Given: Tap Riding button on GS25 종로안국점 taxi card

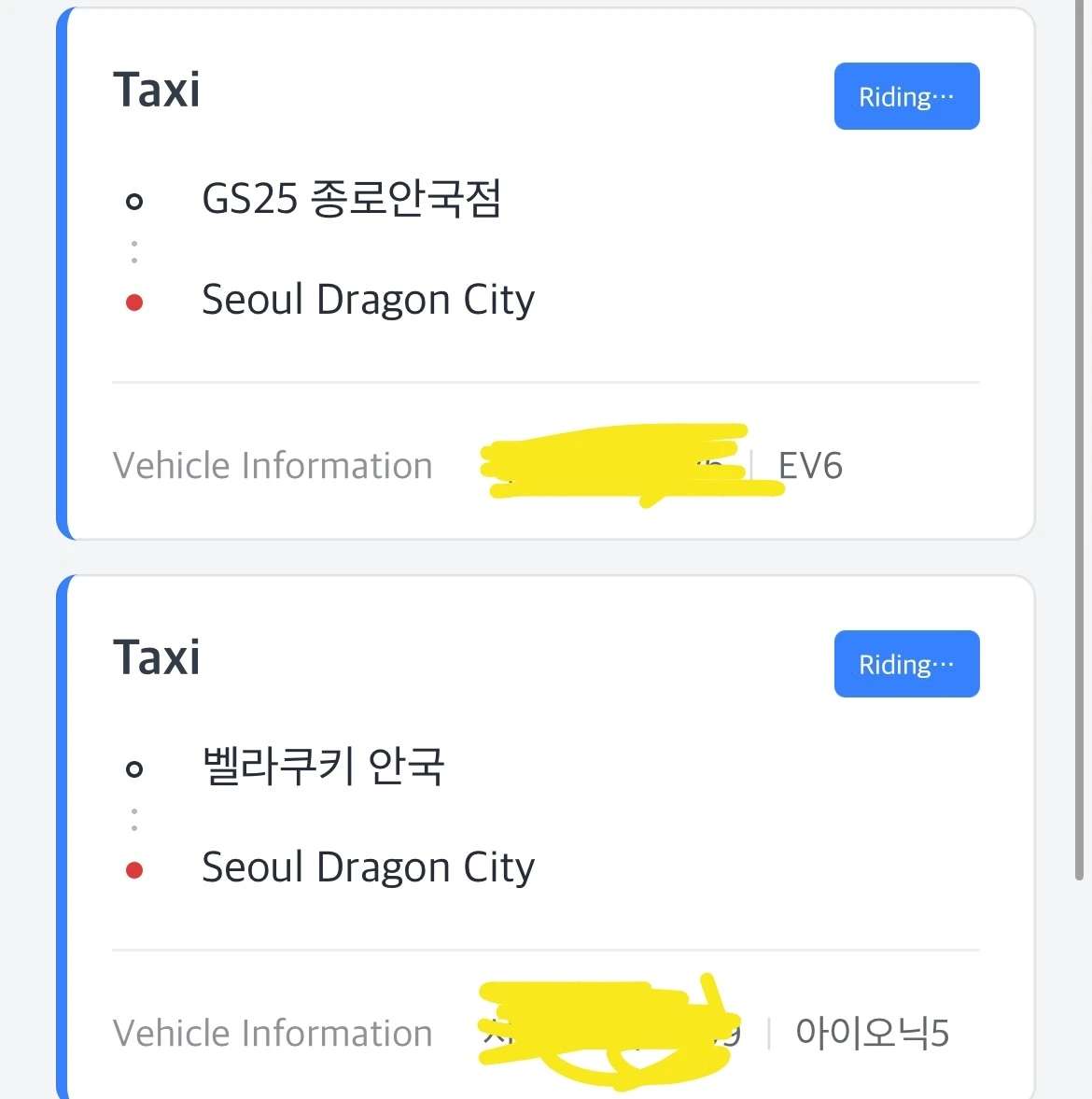Looking at the screenshot, I should click(906, 96).
